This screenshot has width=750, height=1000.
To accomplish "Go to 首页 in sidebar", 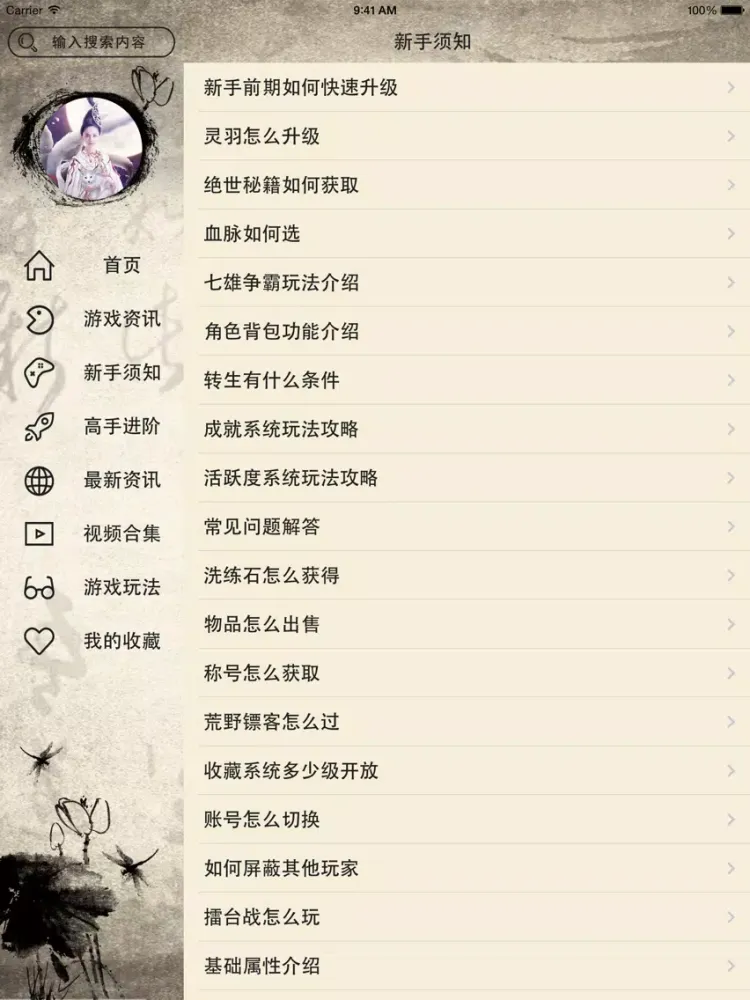I will pos(90,266).
